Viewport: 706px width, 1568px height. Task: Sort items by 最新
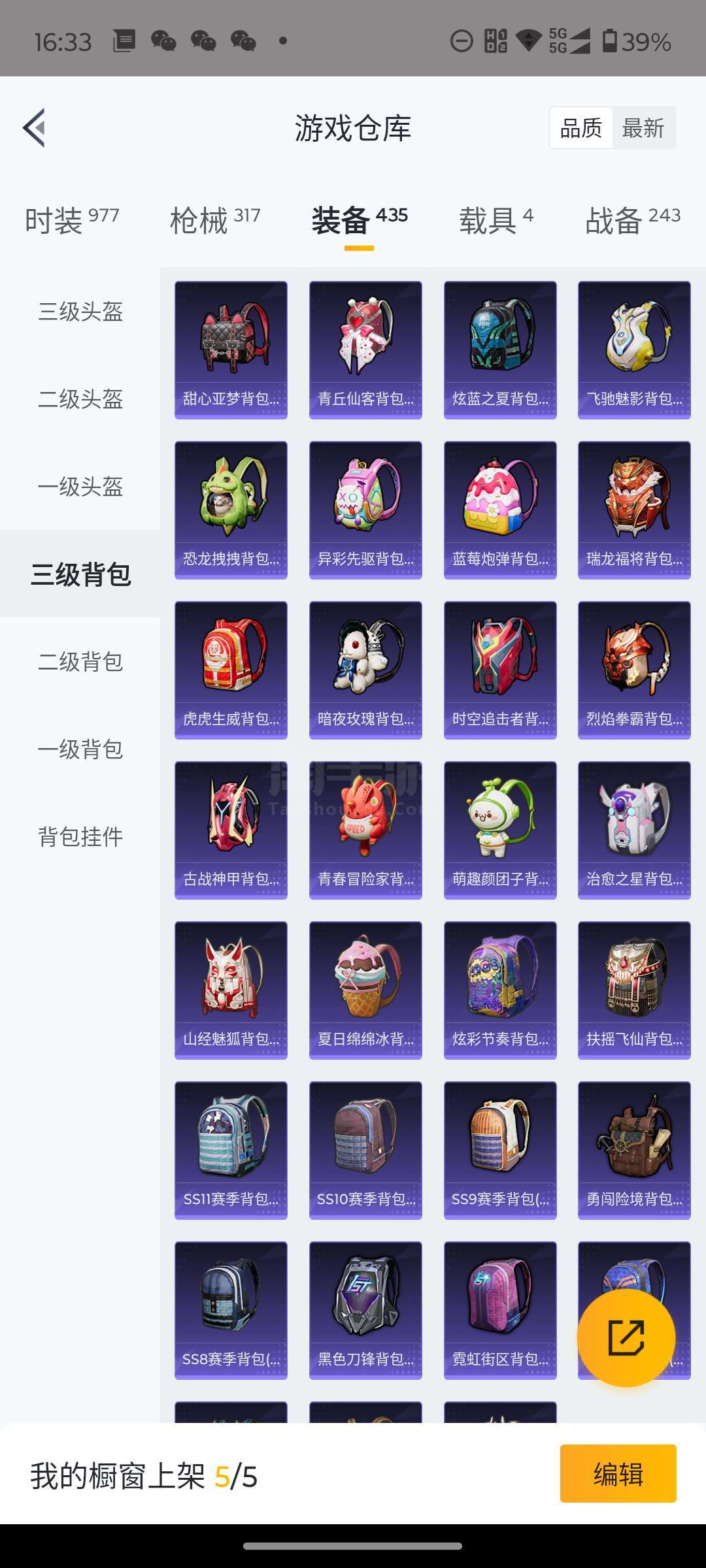pos(643,128)
